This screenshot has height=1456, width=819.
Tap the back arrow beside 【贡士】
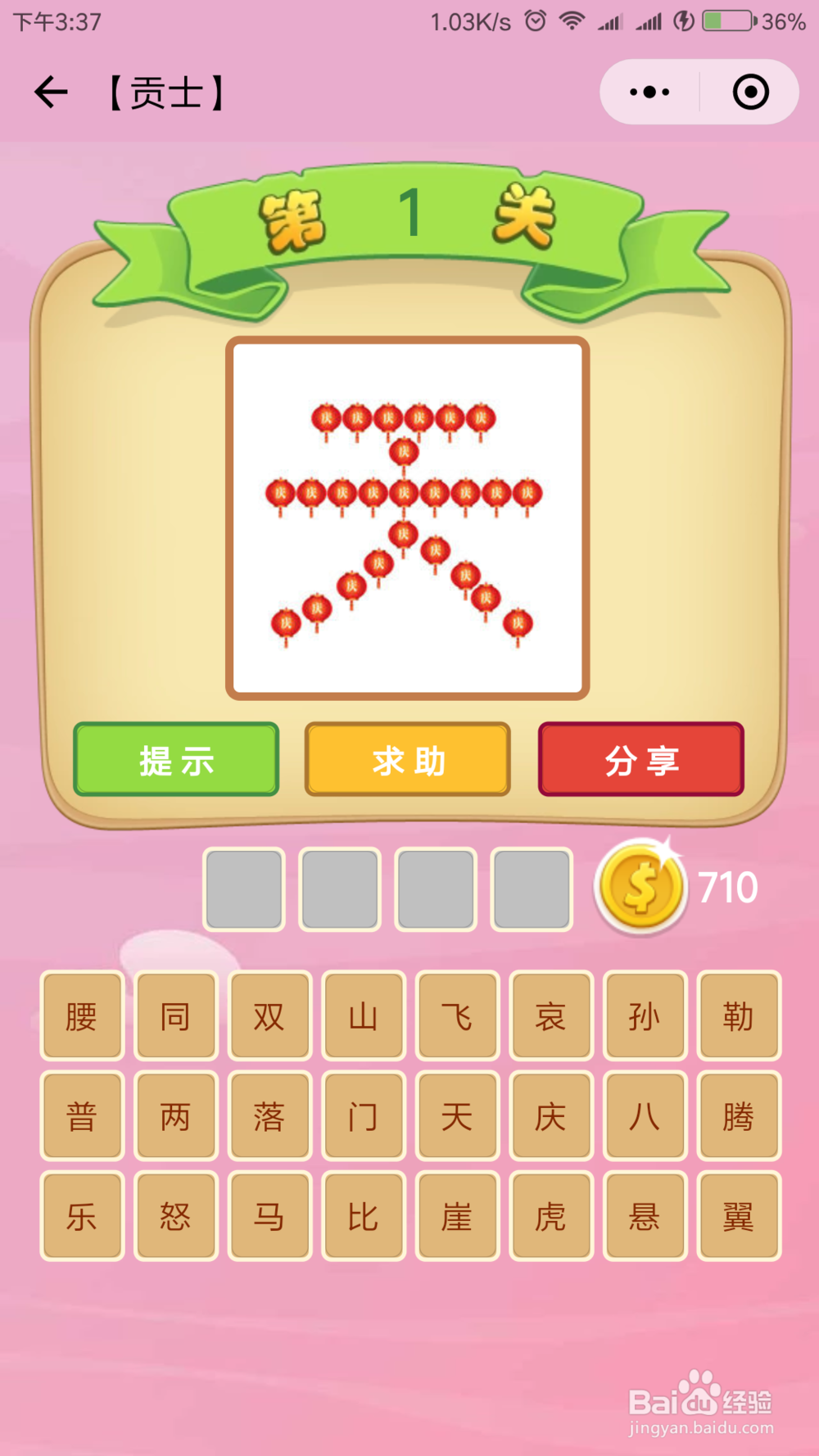51,92
